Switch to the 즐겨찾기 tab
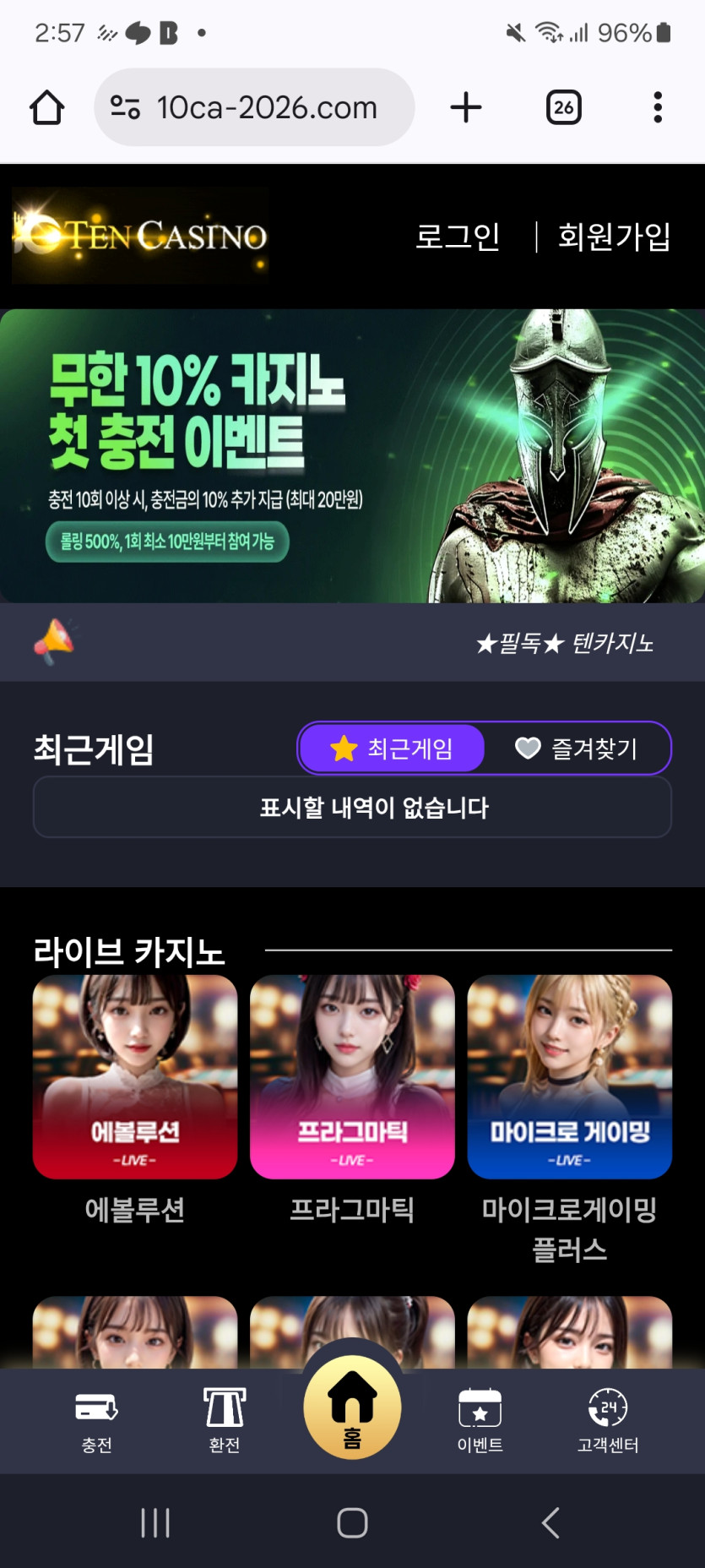This screenshot has width=705, height=1568. (577, 749)
